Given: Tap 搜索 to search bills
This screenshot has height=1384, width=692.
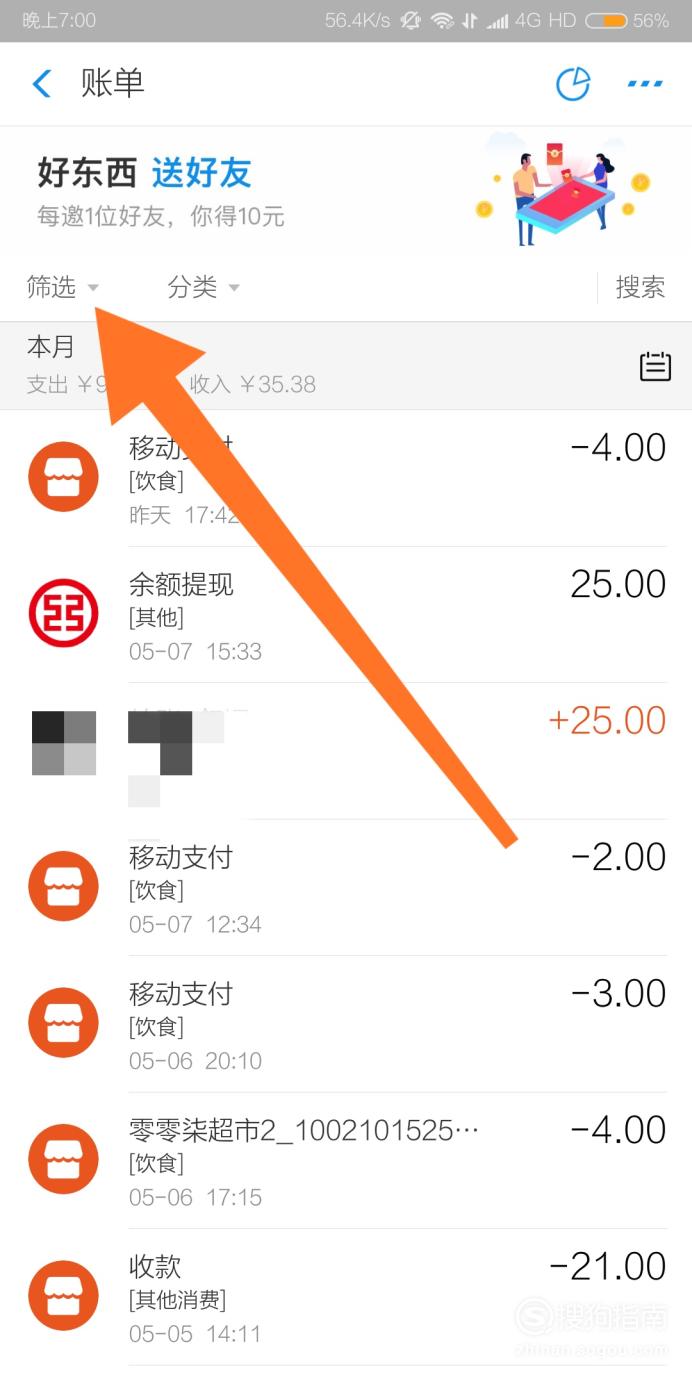Looking at the screenshot, I should pos(640,288).
